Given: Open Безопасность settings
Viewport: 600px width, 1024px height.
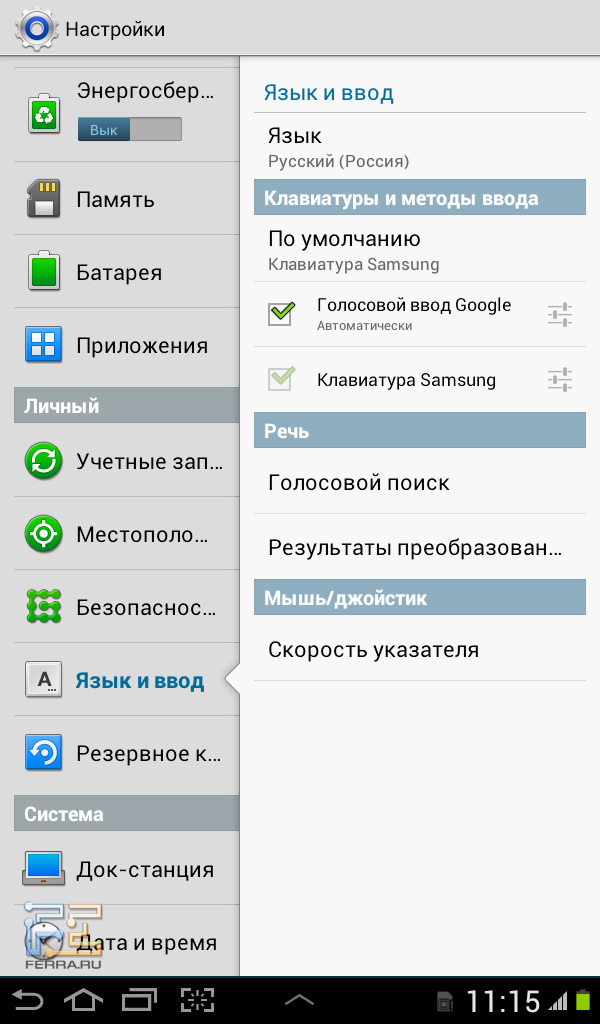Looking at the screenshot, I should tap(120, 607).
